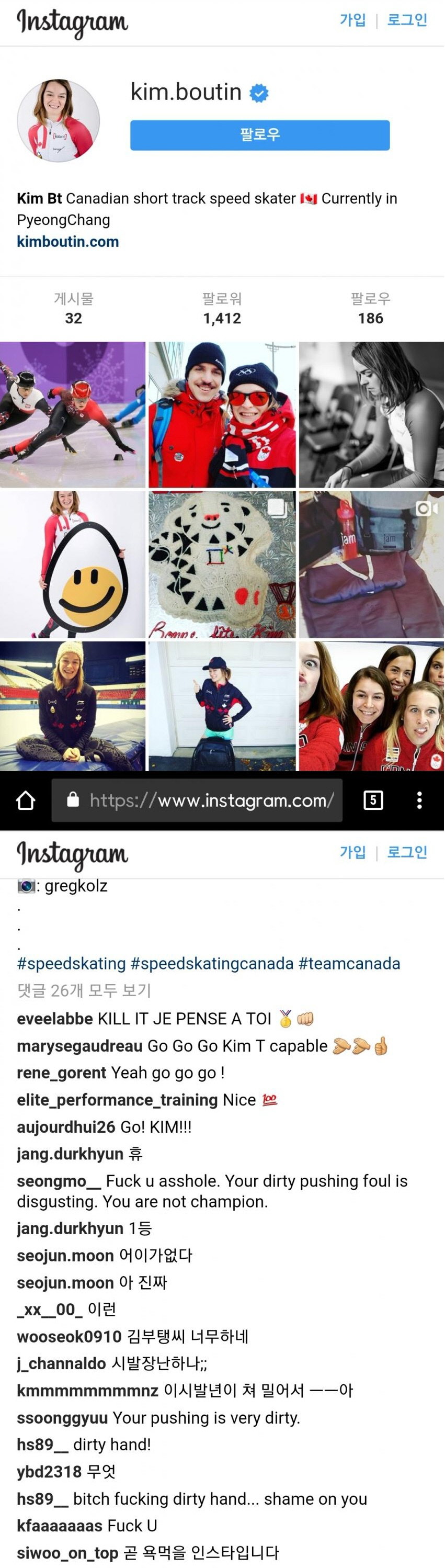Open the kimboutin.com website link
The image size is (445, 1568).
point(67,241)
